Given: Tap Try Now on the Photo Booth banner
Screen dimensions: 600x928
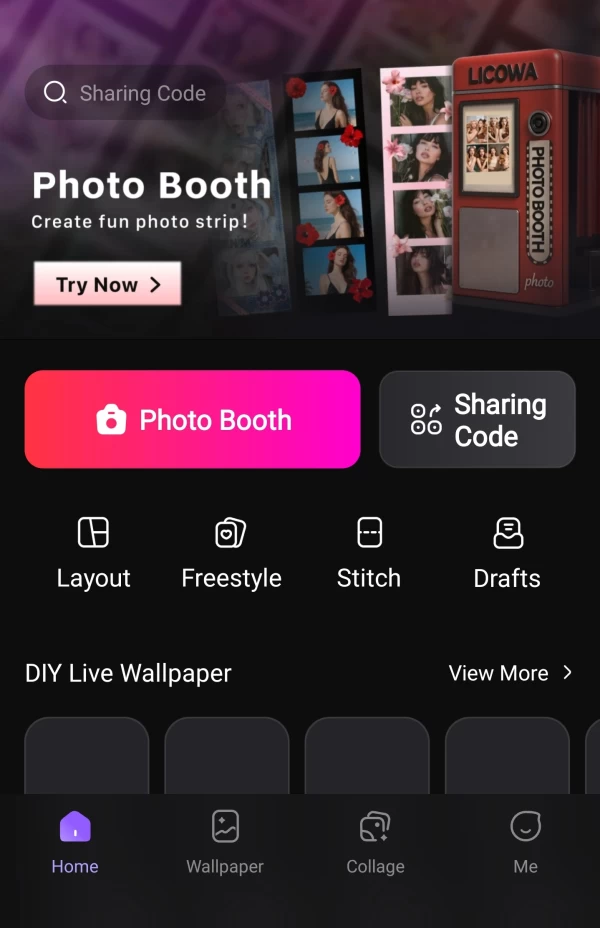Looking at the screenshot, I should pyautogui.click(x=107, y=284).
